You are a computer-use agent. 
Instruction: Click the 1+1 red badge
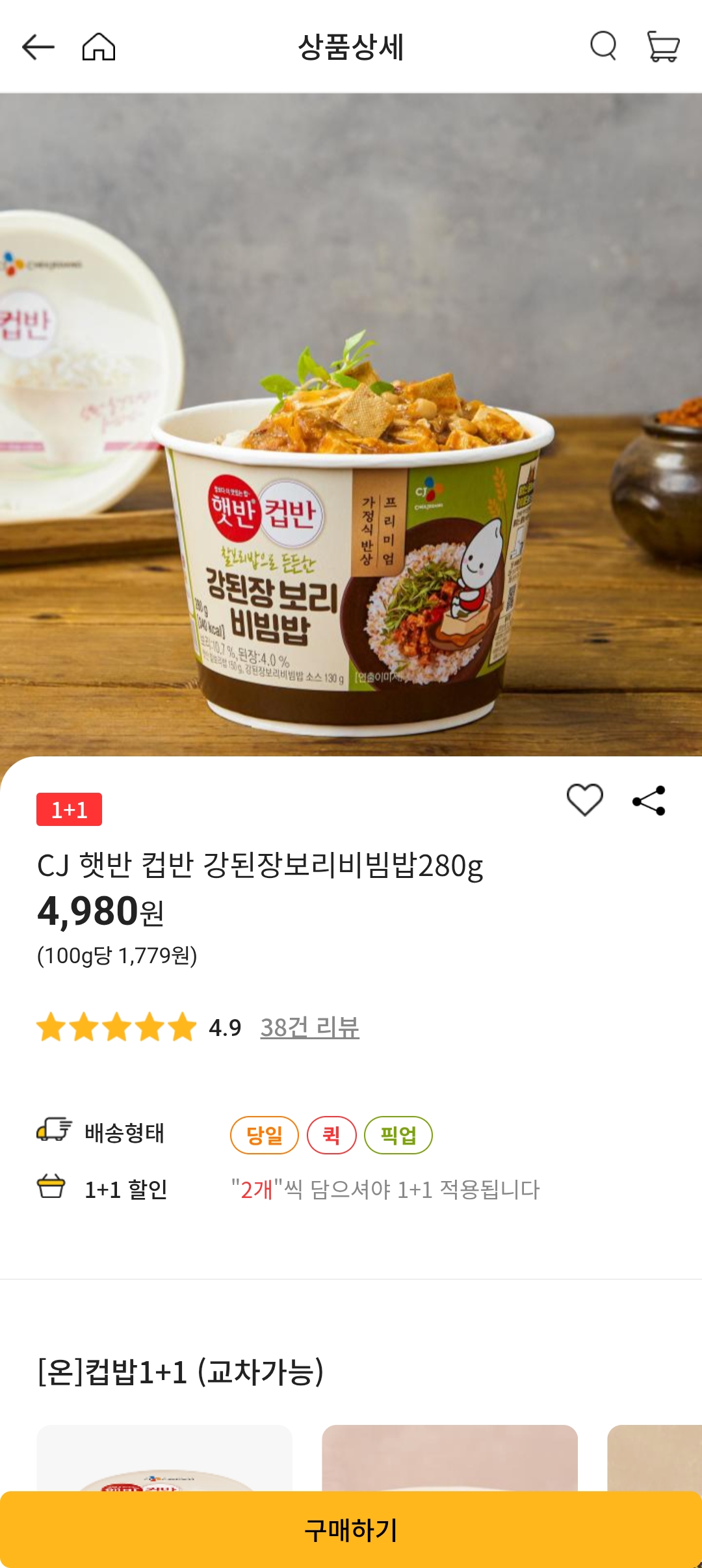click(x=68, y=810)
